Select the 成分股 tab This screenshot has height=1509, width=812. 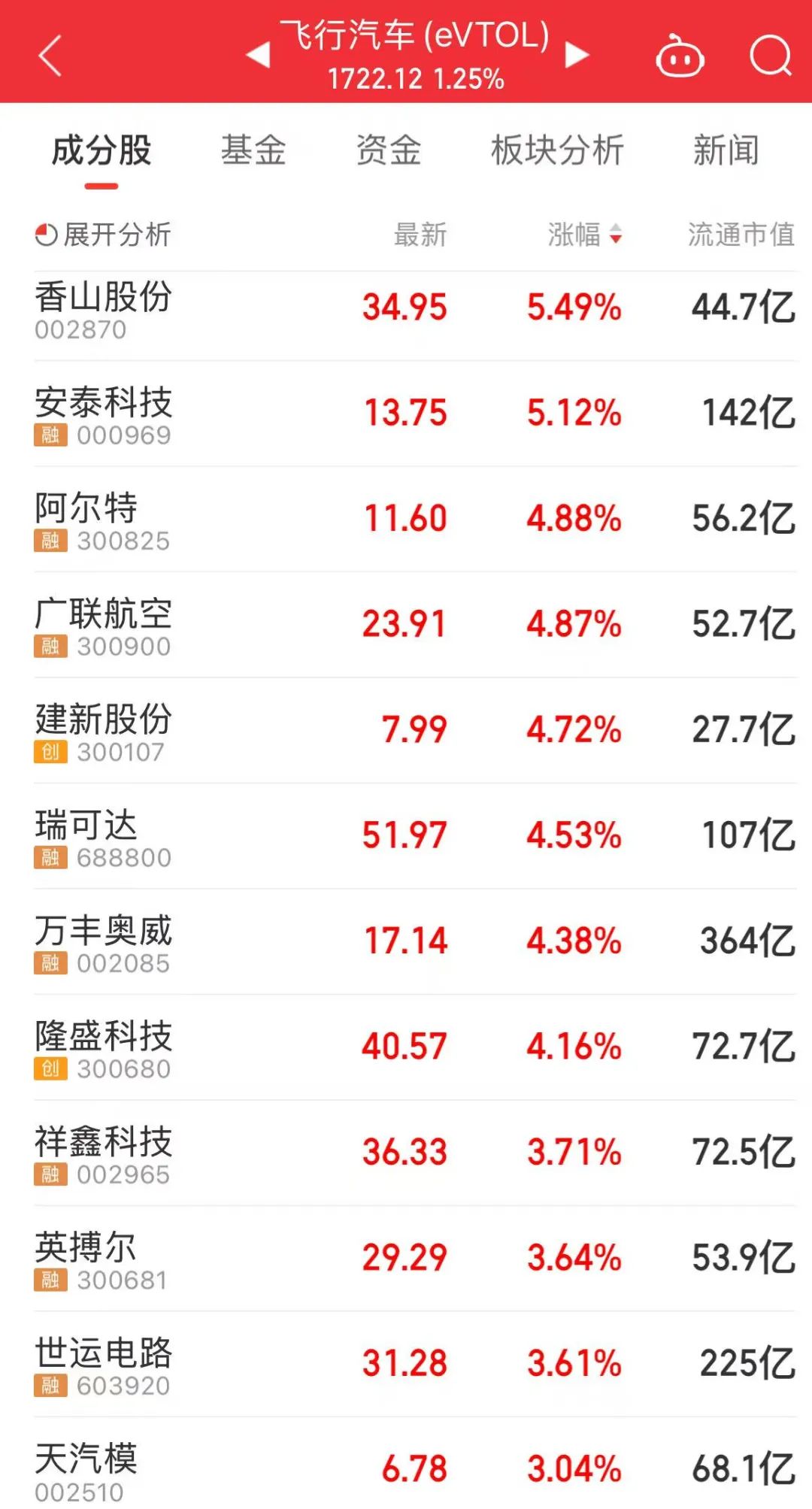coord(101,150)
